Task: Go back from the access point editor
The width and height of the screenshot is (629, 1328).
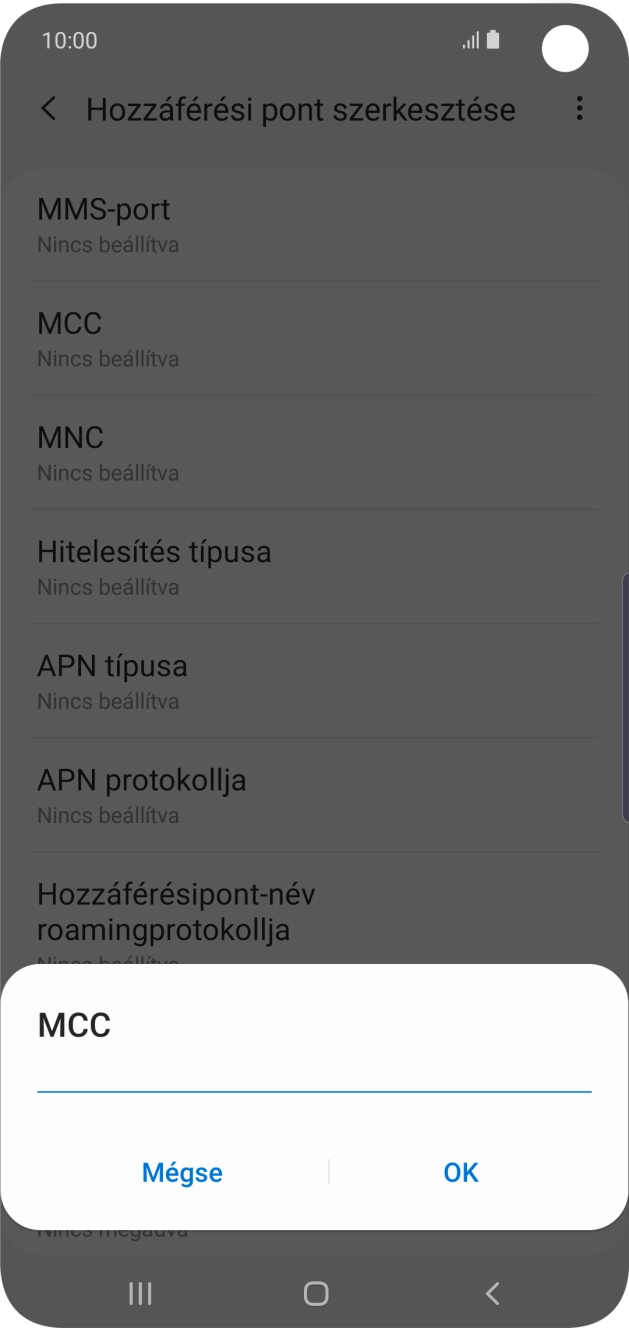Action: coord(49,109)
